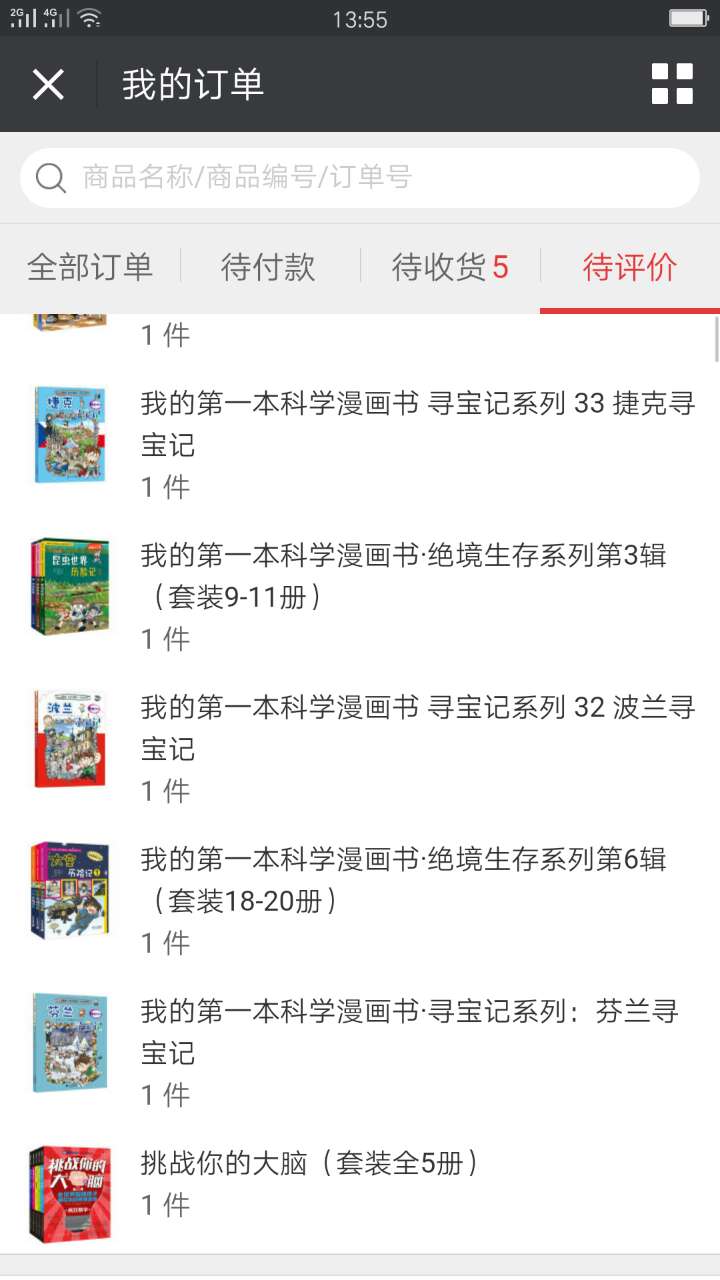Screen dimensions: 720x1280
Task: Open the four-square grid menu
Action: (x=672, y=84)
